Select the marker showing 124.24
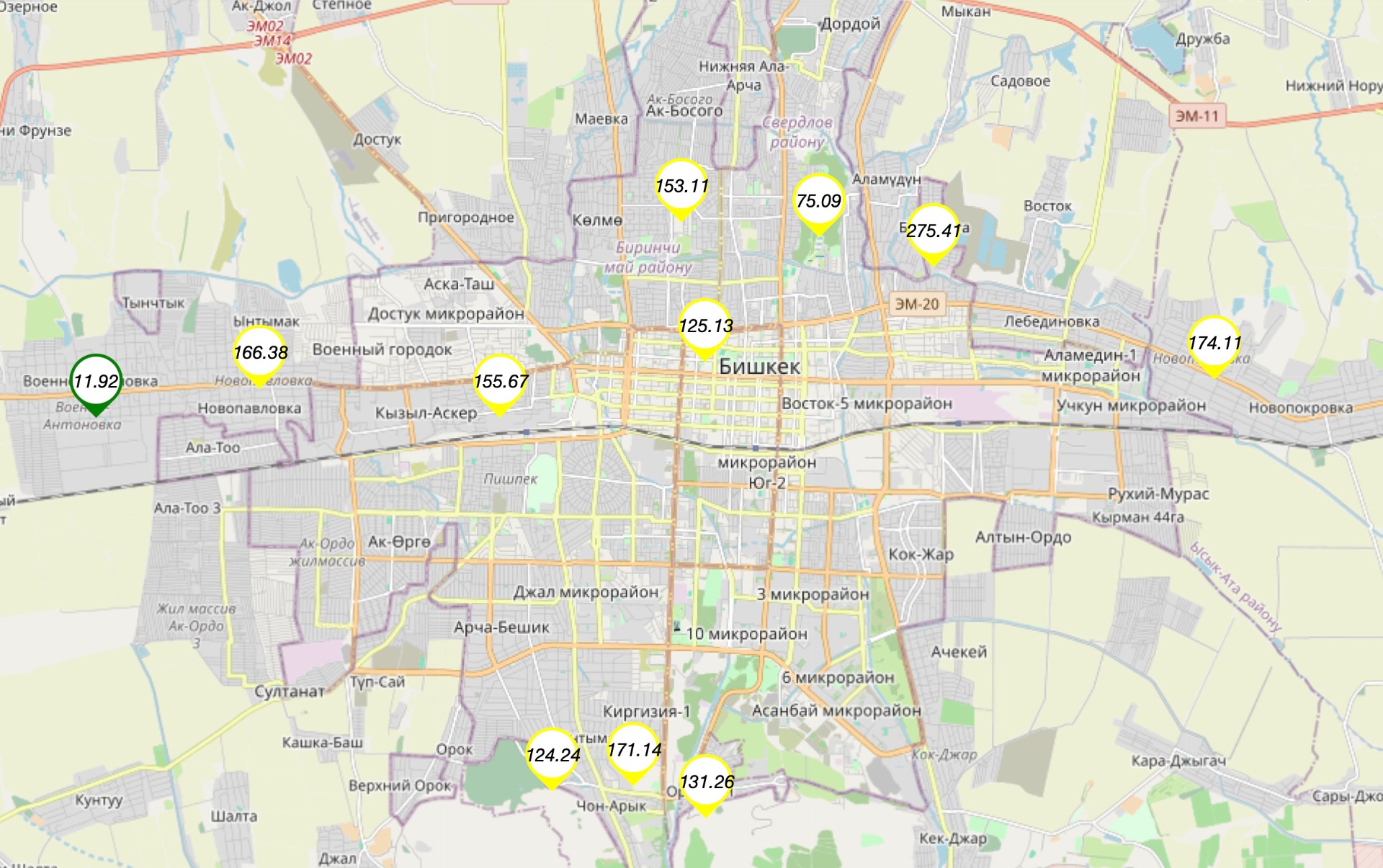 point(552,755)
